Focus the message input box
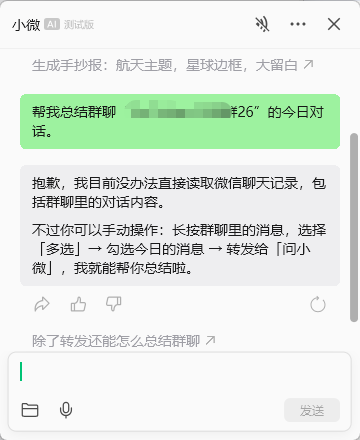 tap(180, 373)
